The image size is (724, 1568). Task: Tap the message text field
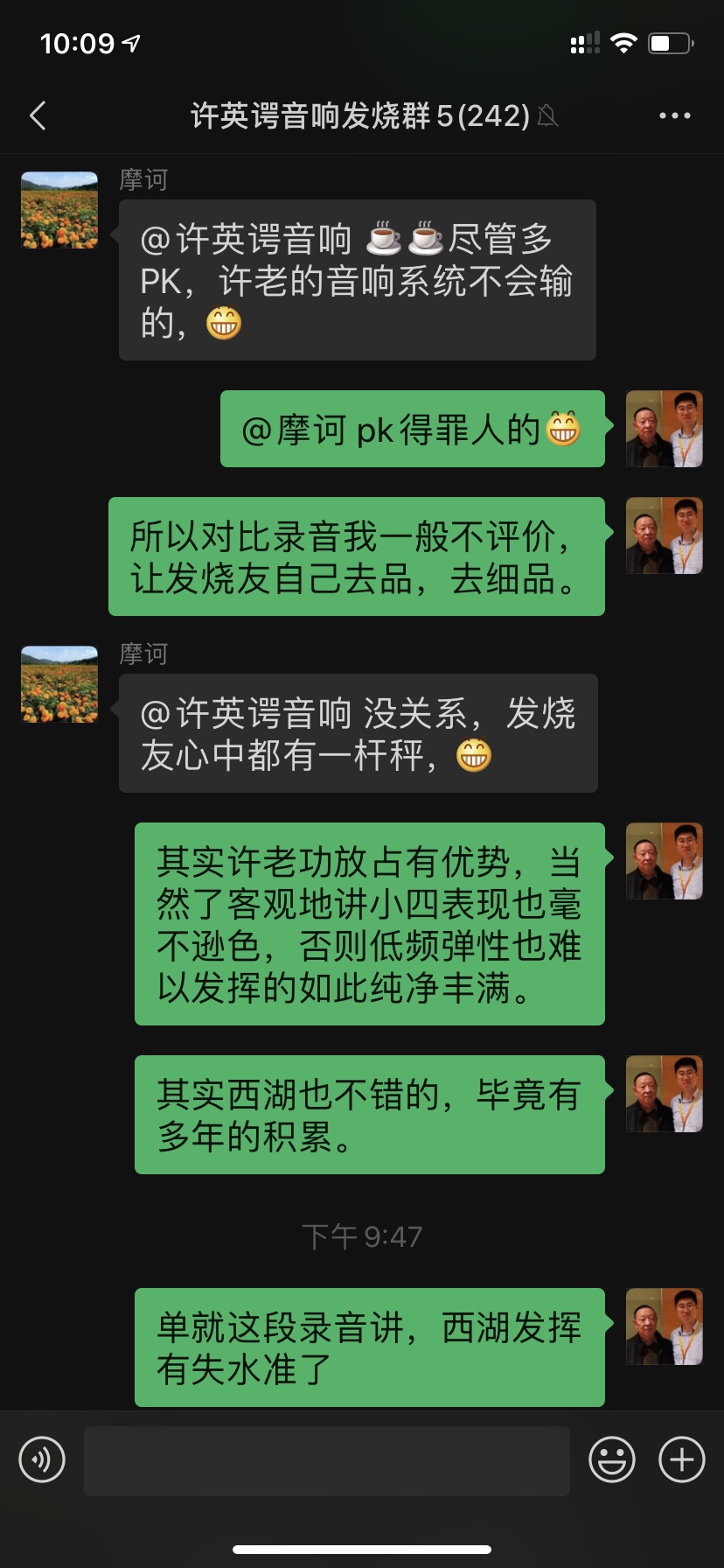tap(326, 1459)
